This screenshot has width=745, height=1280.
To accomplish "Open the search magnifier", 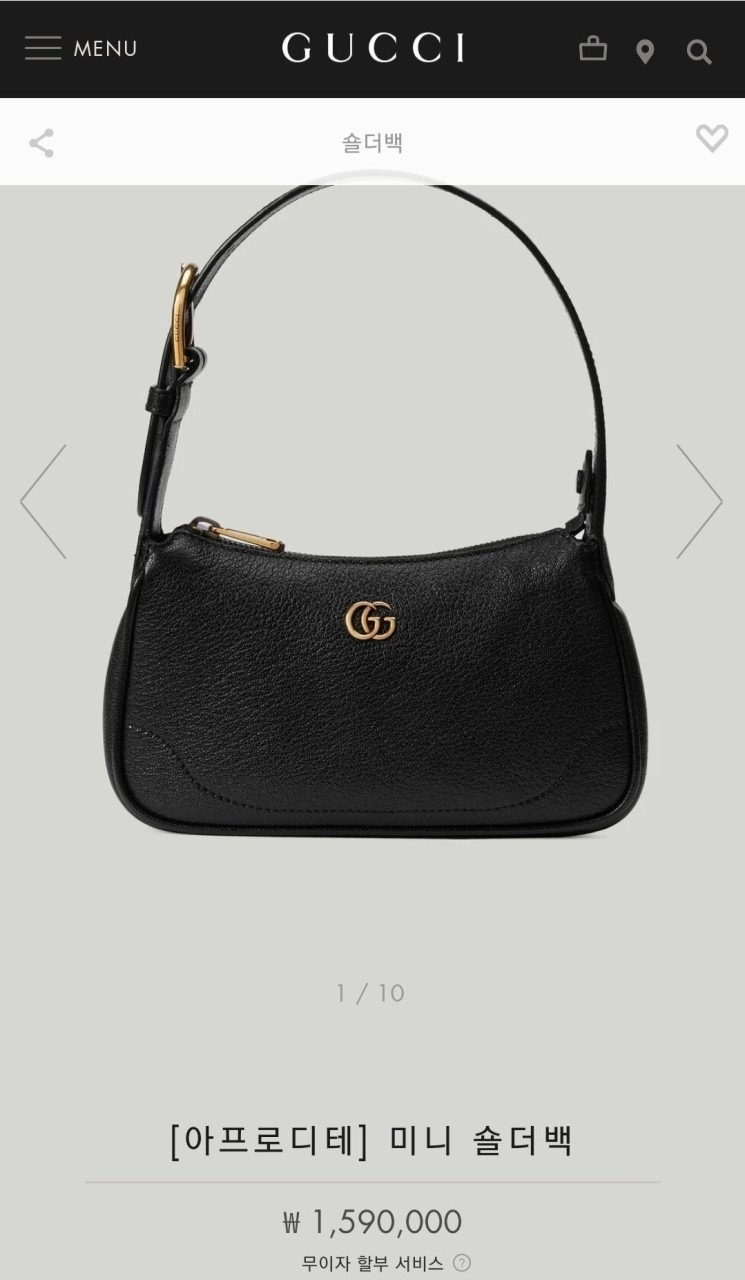I will (x=699, y=52).
